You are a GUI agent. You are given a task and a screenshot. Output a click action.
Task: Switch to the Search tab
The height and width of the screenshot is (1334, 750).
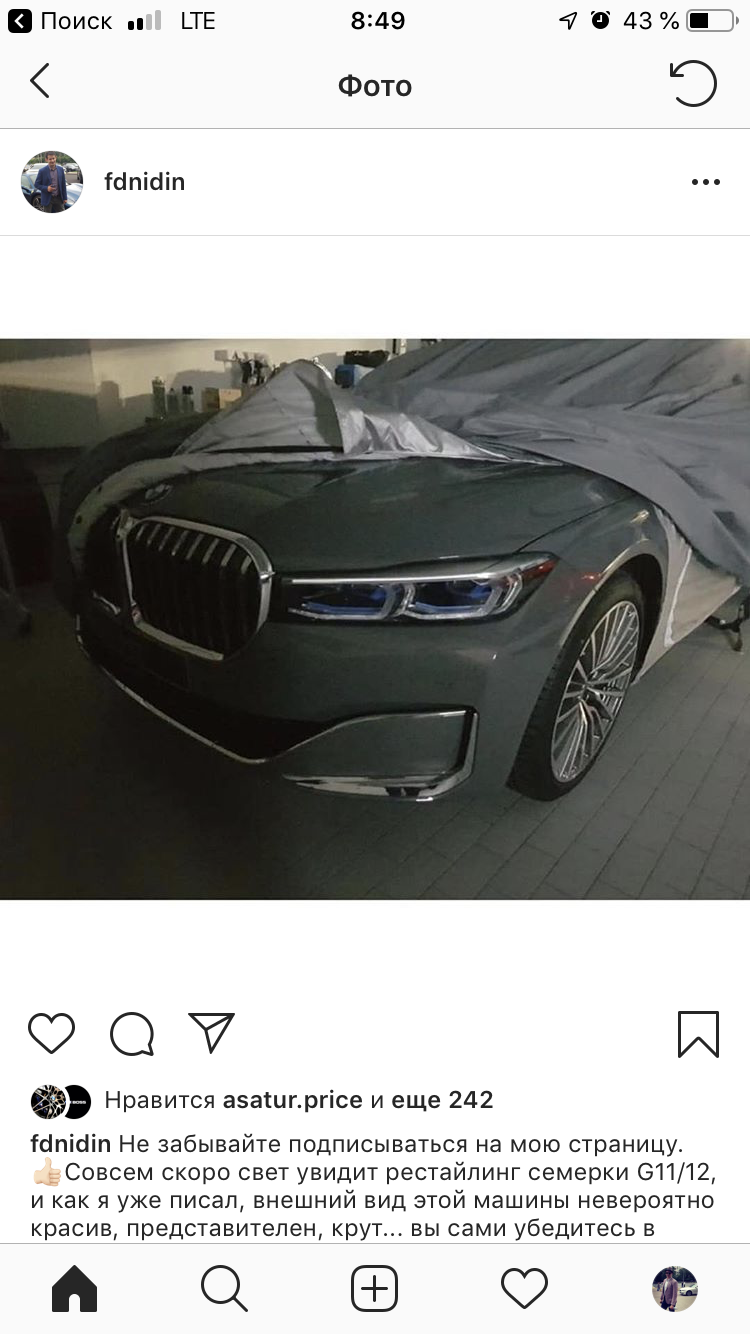click(x=224, y=1288)
